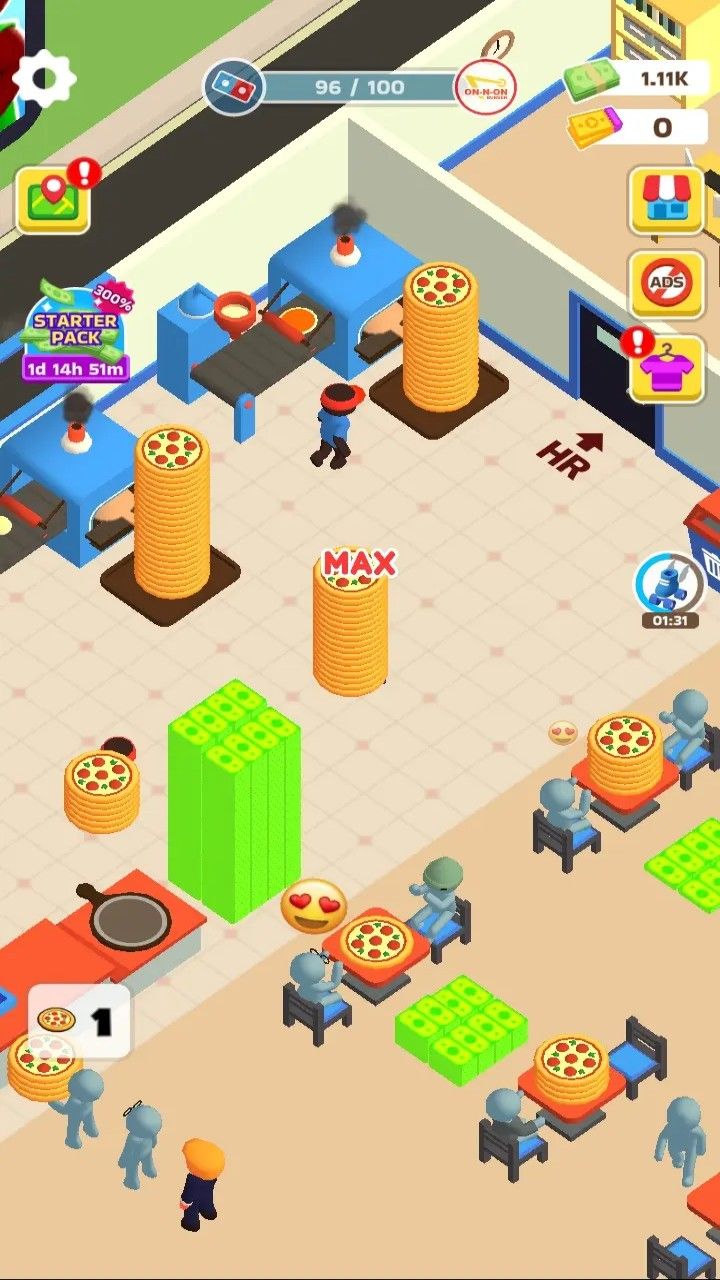Open the shop store button
Image resolution: width=720 pixels, height=1280 pixels.
[x=666, y=200]
